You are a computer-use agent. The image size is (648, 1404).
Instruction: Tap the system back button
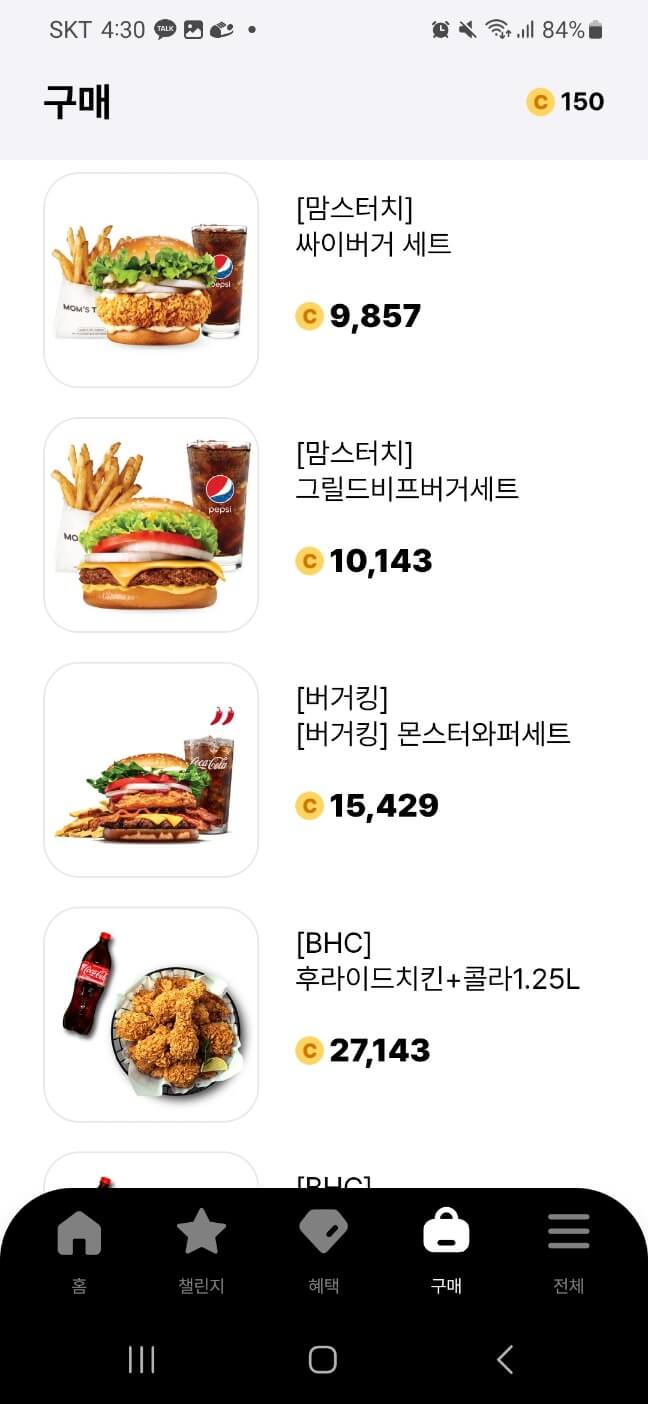pyautogui.click(x=505, y=1359)
